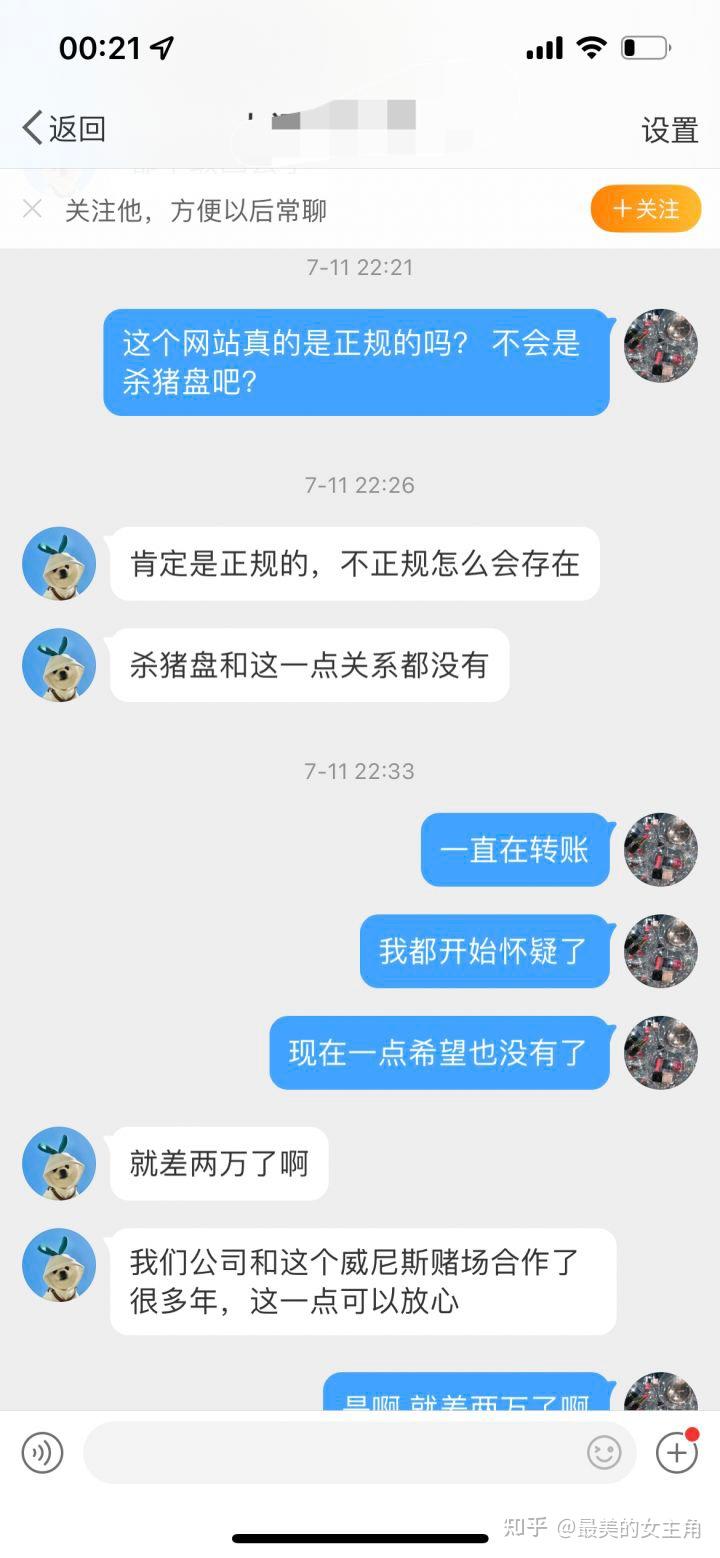Open 设置 for this chat
This screenshot has height=1558, width=720.
pos(669,130)
